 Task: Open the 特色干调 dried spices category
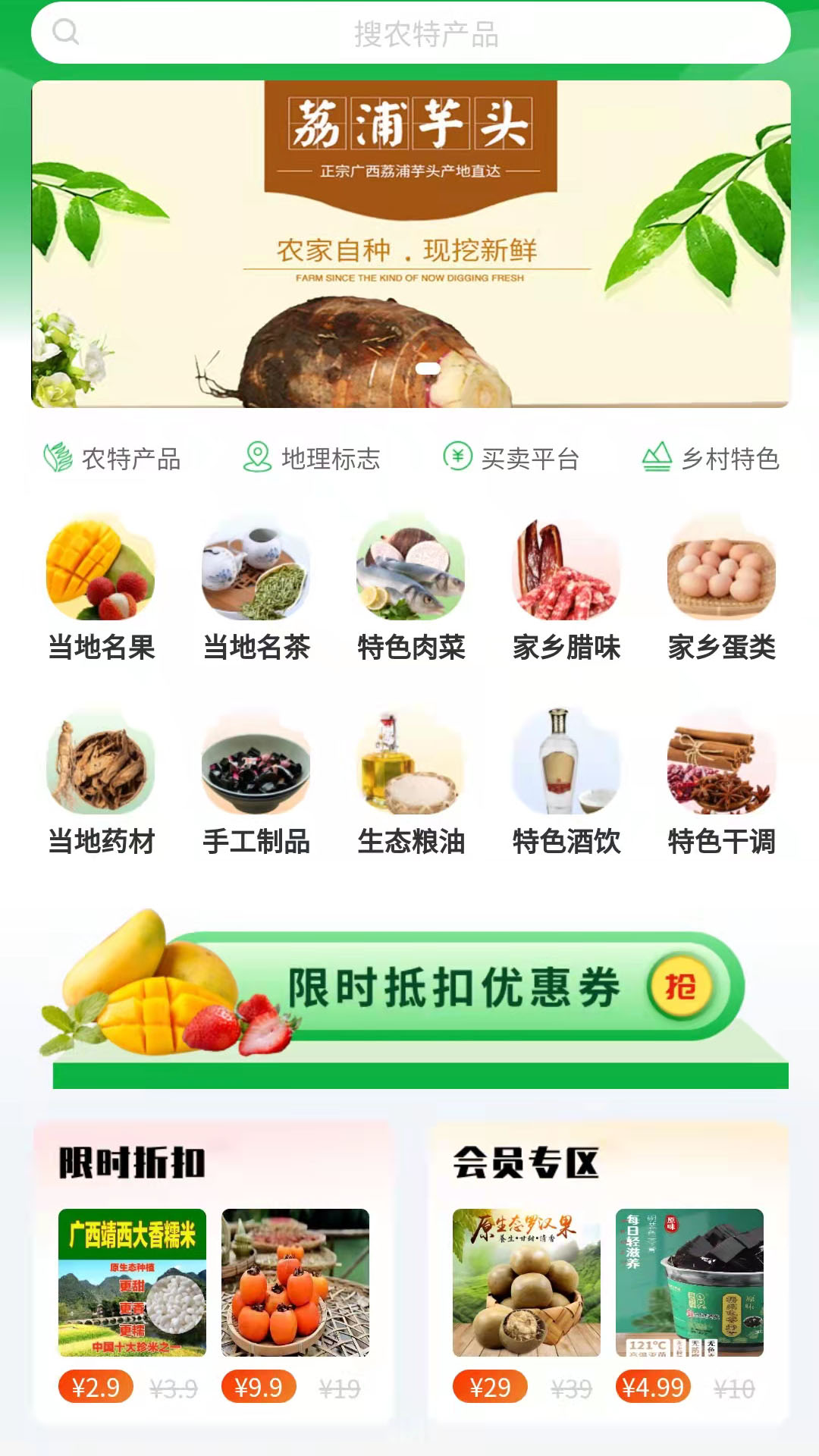click(719, 766)
